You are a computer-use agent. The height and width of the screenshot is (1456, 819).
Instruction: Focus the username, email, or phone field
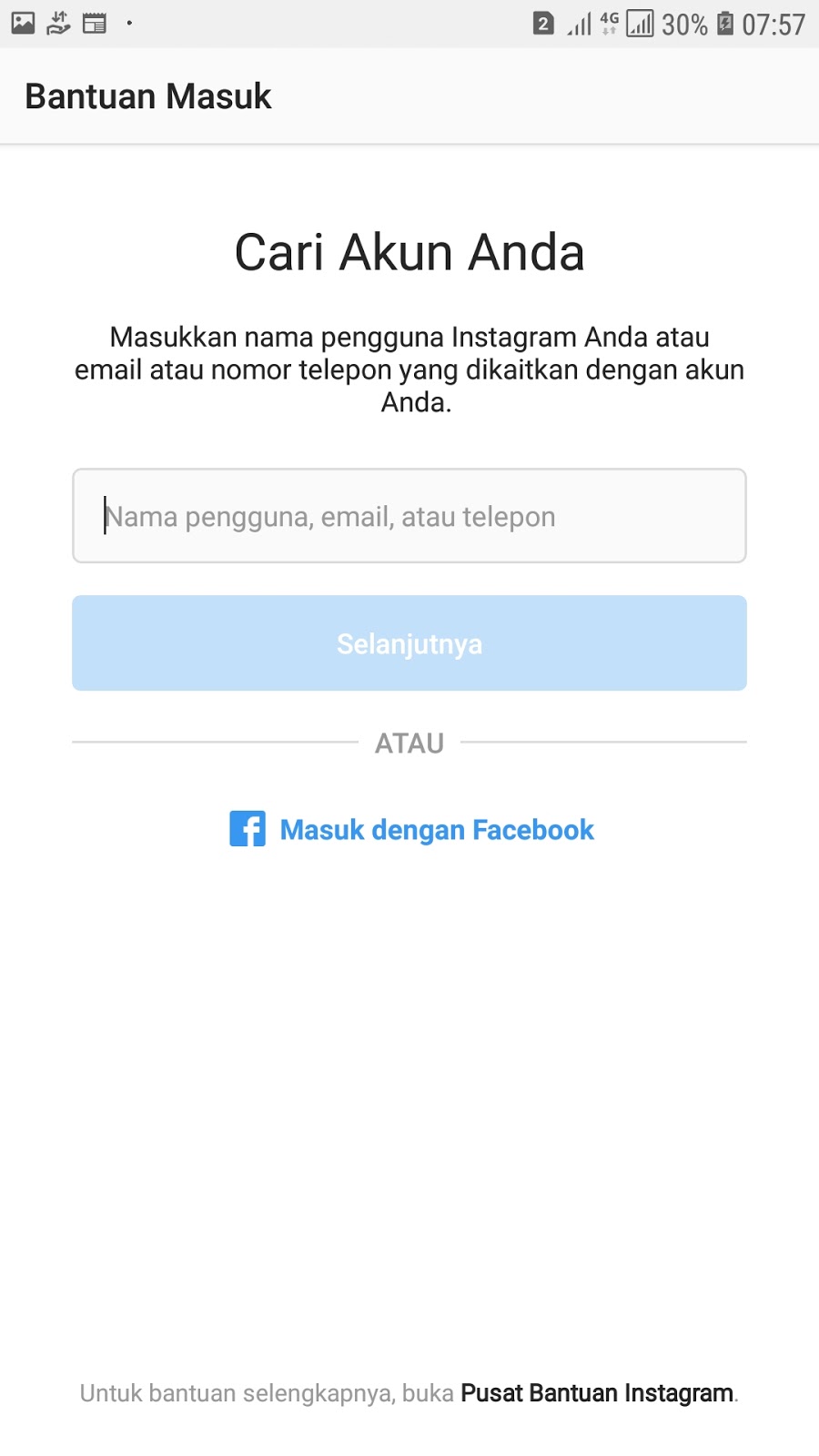[x=409, y=516]
